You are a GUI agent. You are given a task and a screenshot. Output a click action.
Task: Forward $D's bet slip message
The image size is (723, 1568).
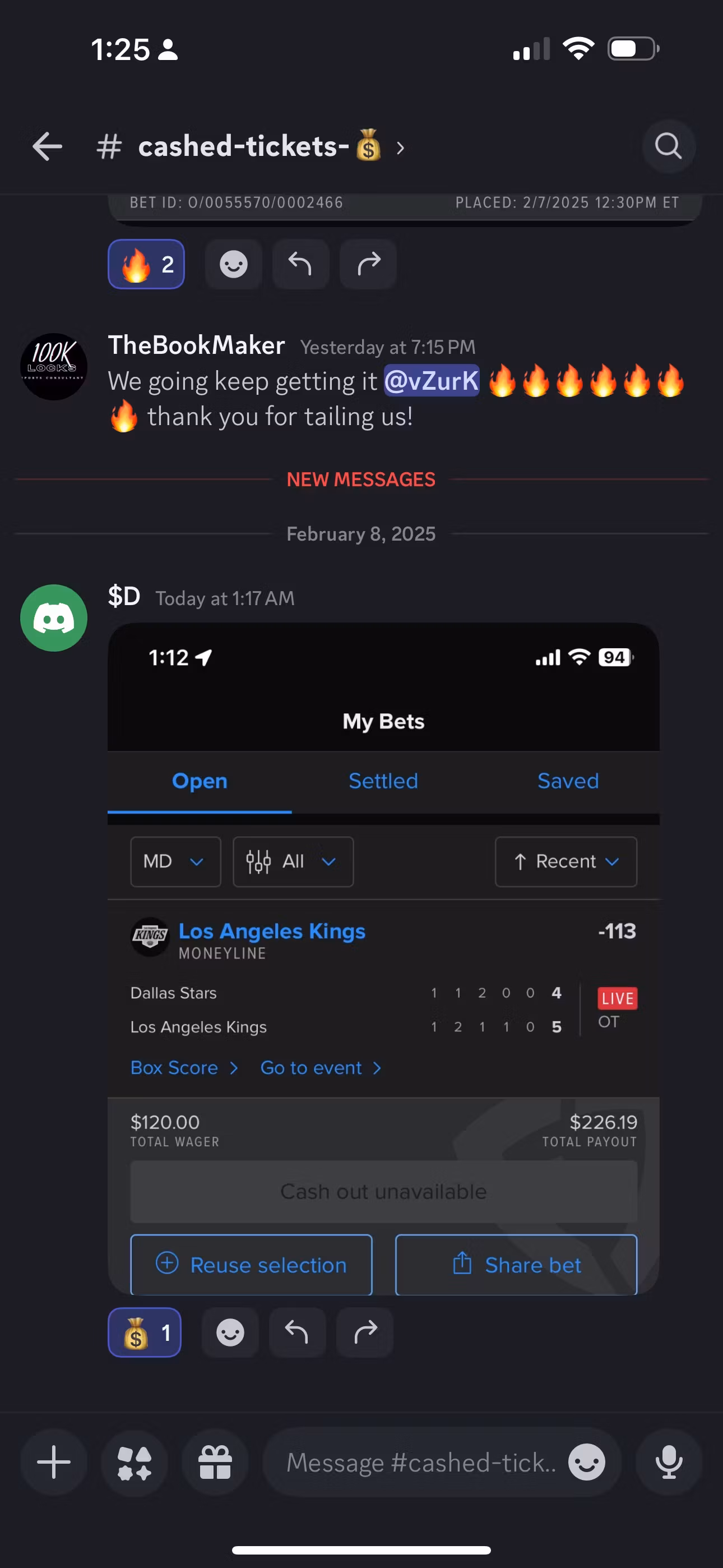pyautogui.click(x=365, y=1332)
